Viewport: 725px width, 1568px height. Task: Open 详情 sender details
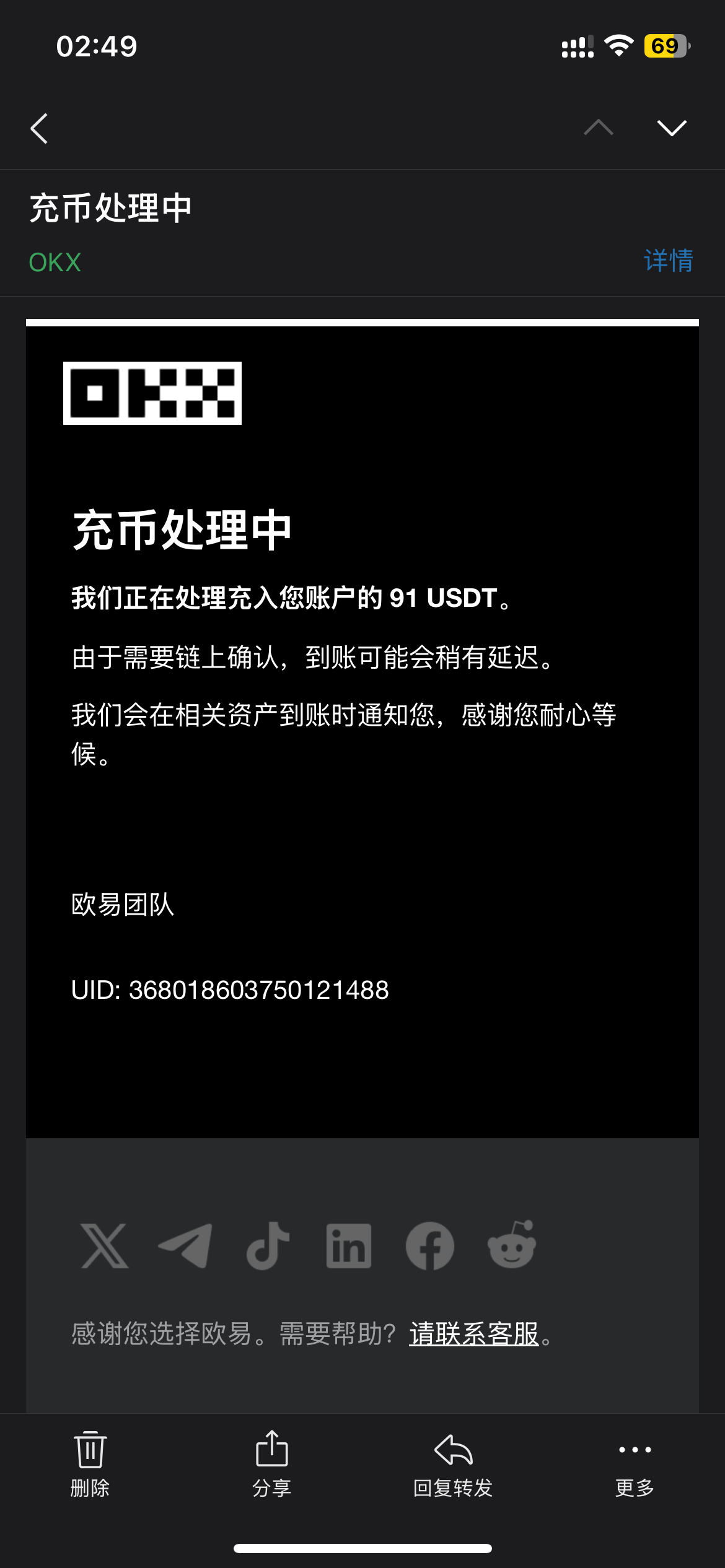click(x=669, y=261)
